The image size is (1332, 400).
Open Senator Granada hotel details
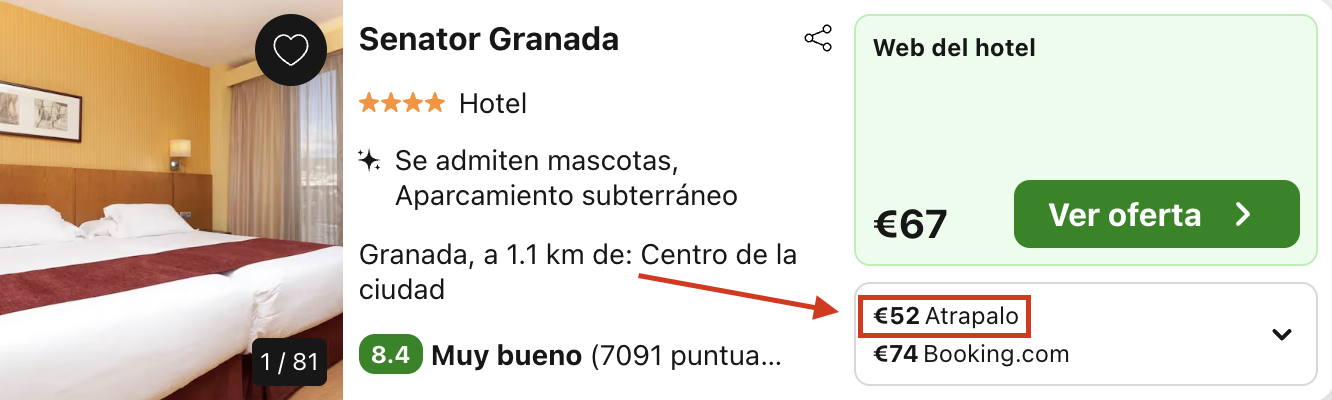coord(488,40)
